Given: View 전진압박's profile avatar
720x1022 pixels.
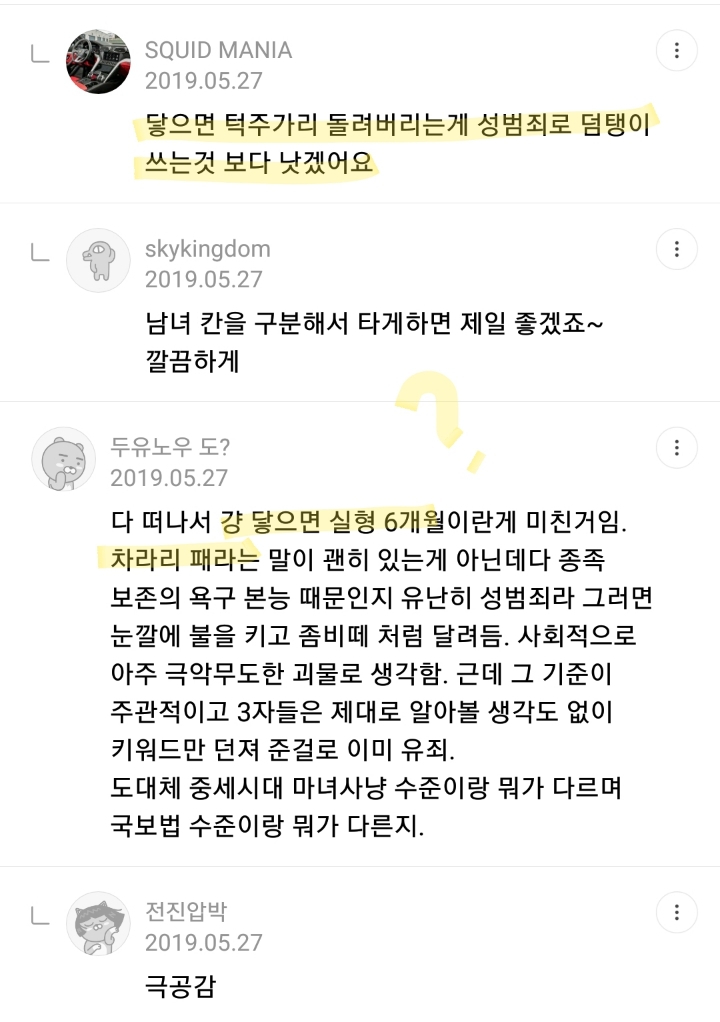Looking at the screenshot, I should pyautogui.click(x=98, y=924).
